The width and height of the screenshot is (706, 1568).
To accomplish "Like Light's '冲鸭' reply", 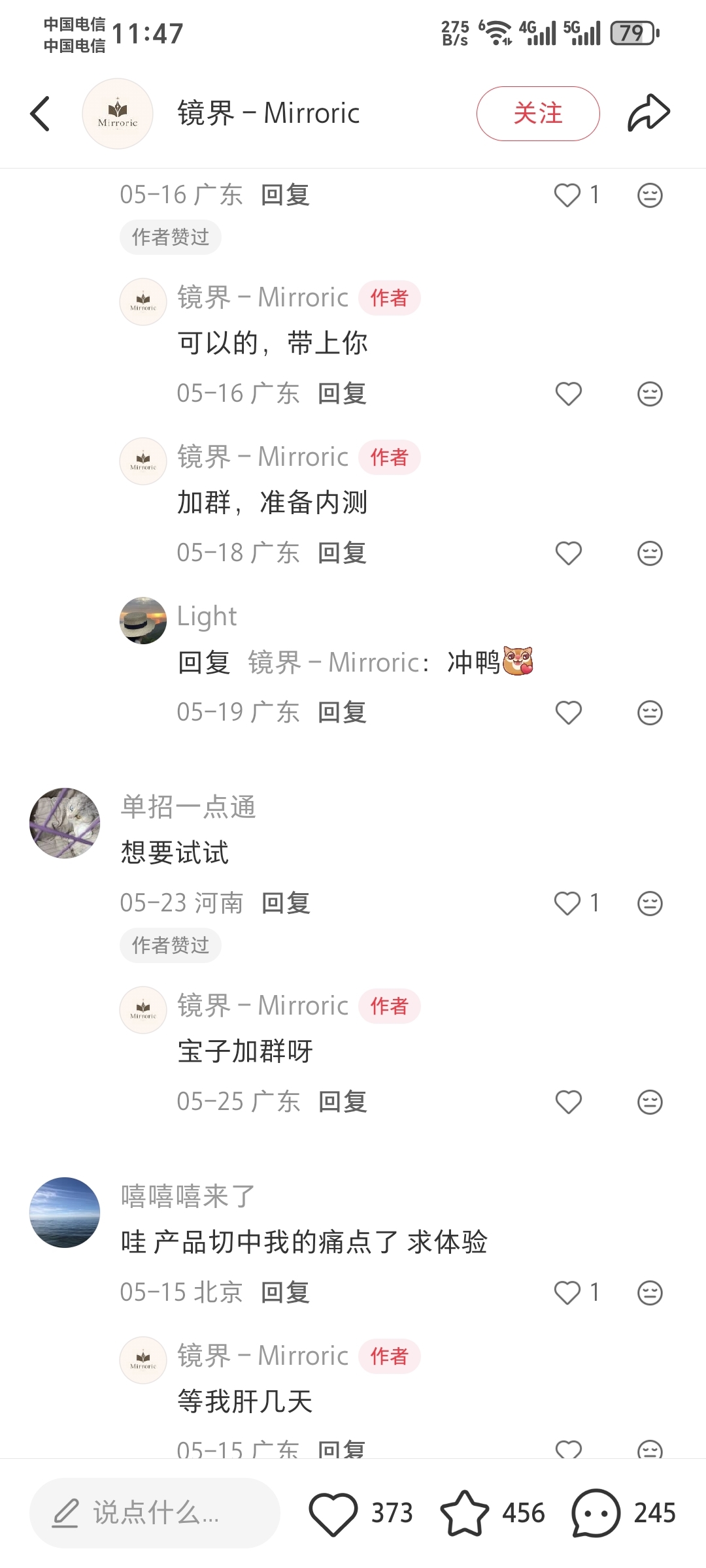I will click(x=568, y=713).
